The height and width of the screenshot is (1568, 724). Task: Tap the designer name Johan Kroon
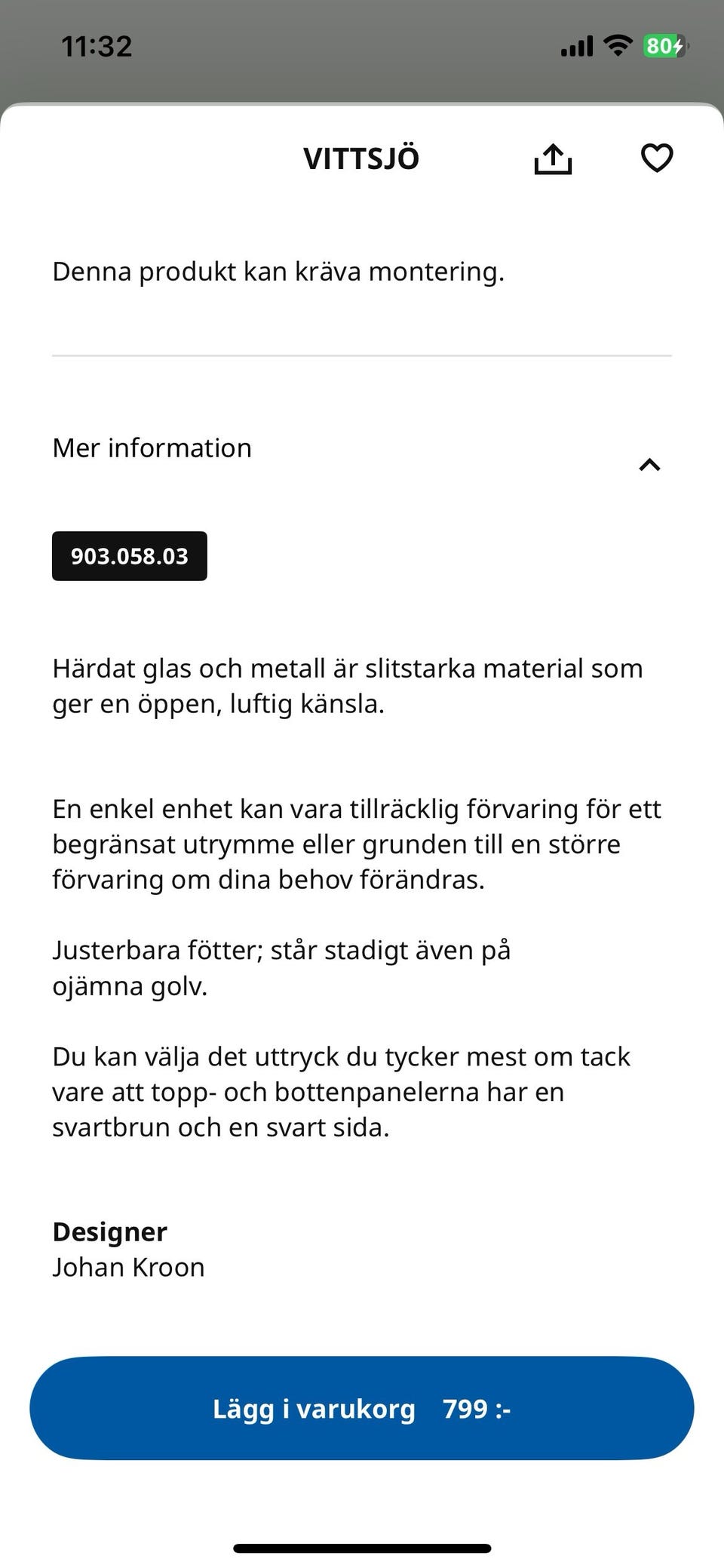(128, 1267)
